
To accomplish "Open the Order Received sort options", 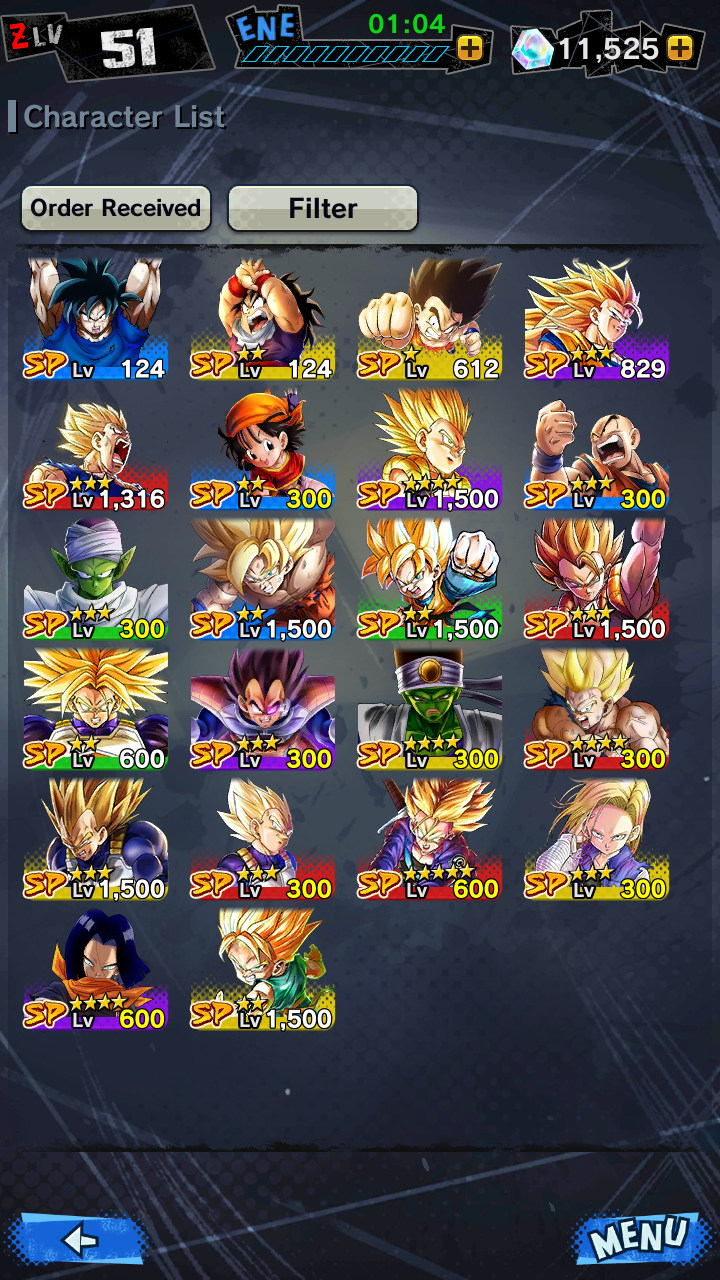I will (116, 208).
